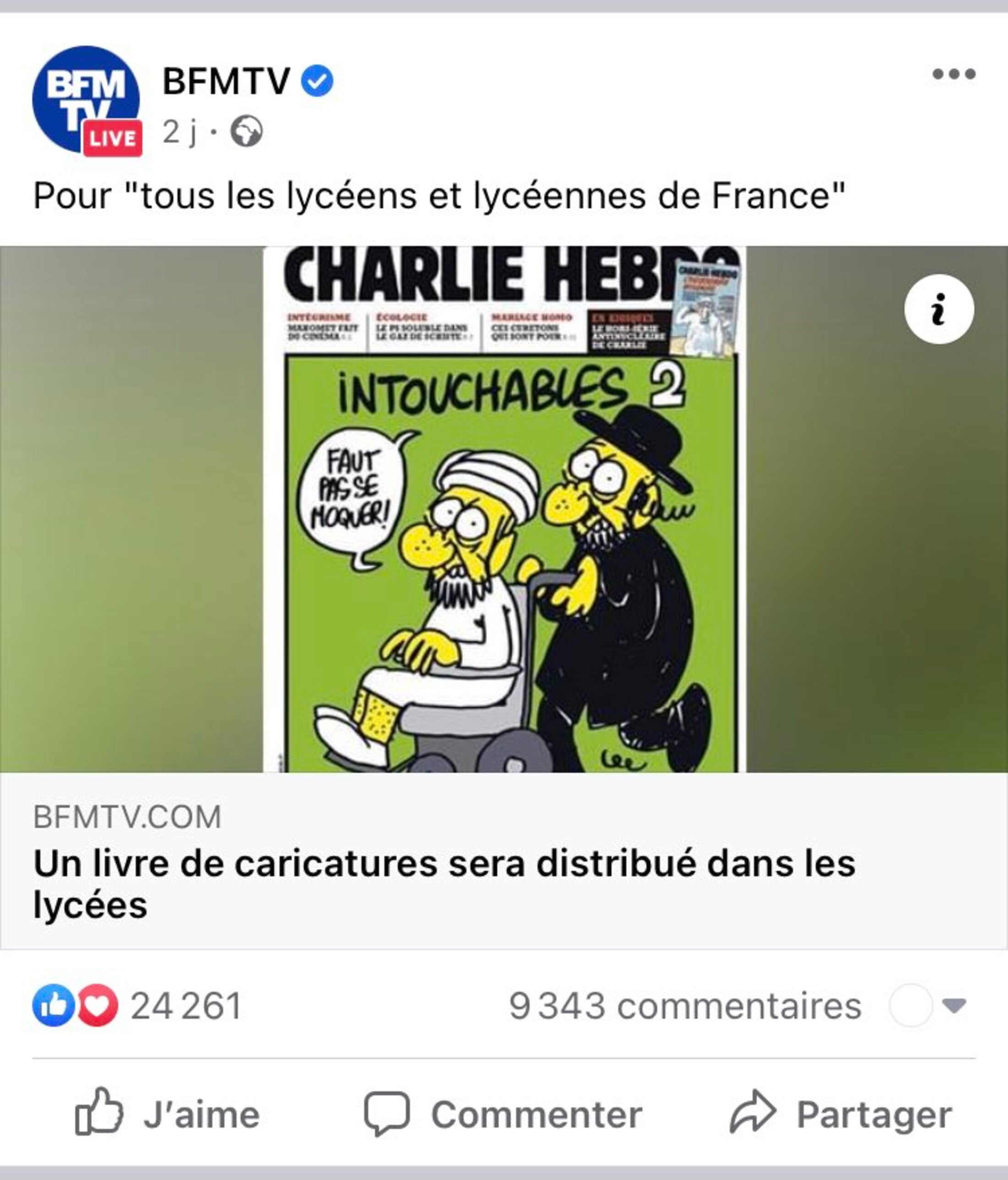Tap the info icon on the article image
The height and width of the screenshot is (1180, 1008).
(x=938, y=309)
